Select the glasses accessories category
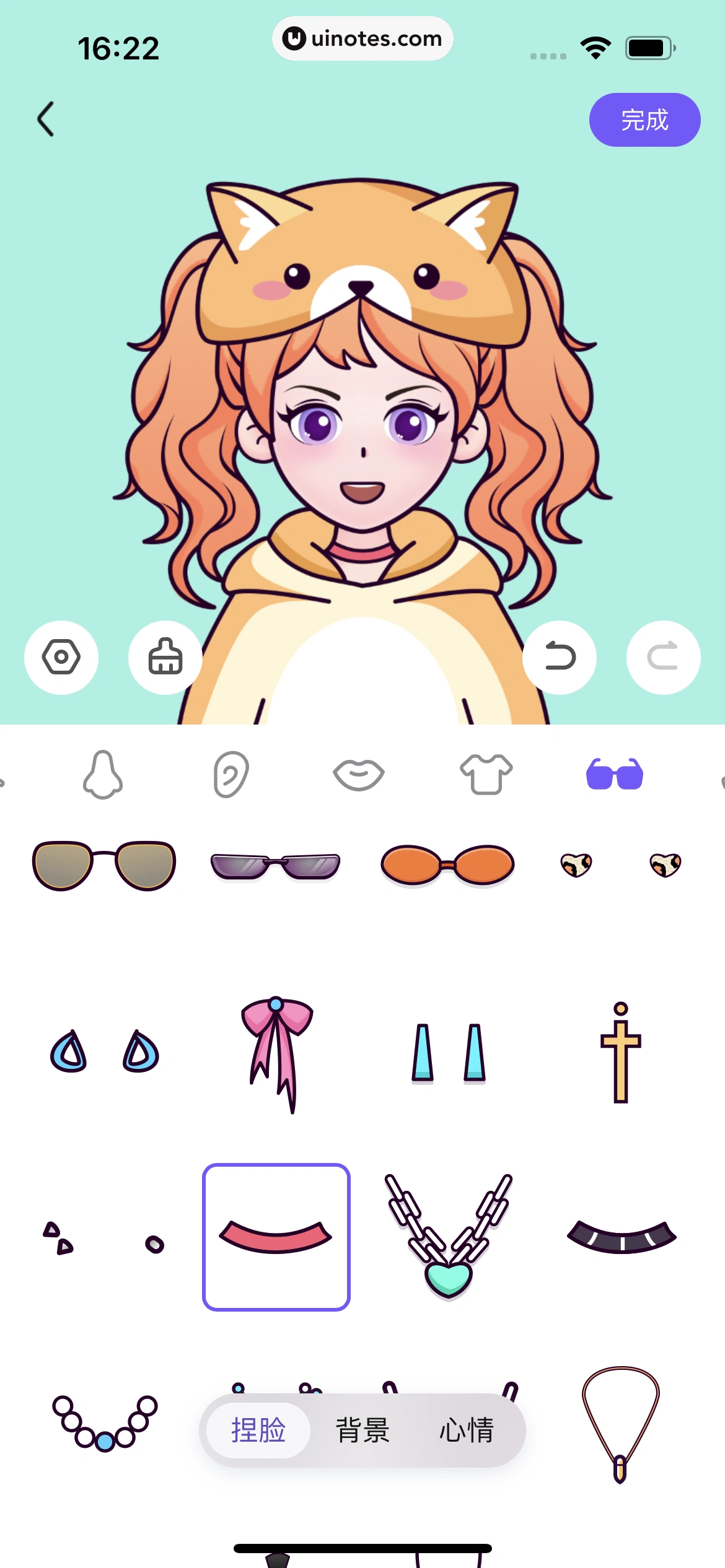 point(615,774)
